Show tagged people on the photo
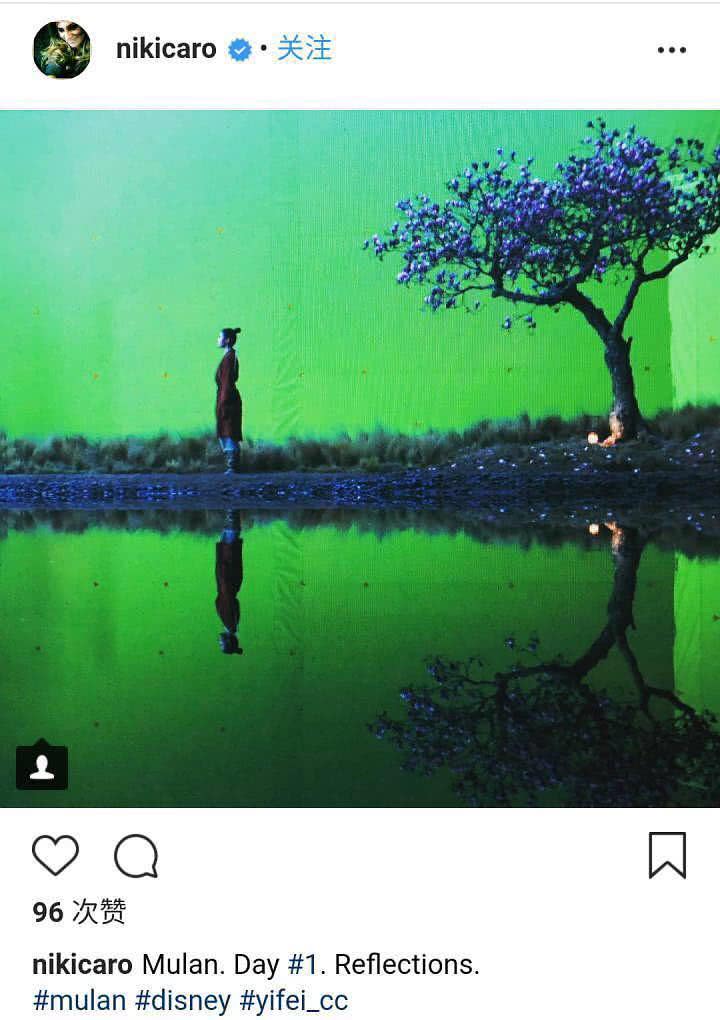 (x=42, y=767)
